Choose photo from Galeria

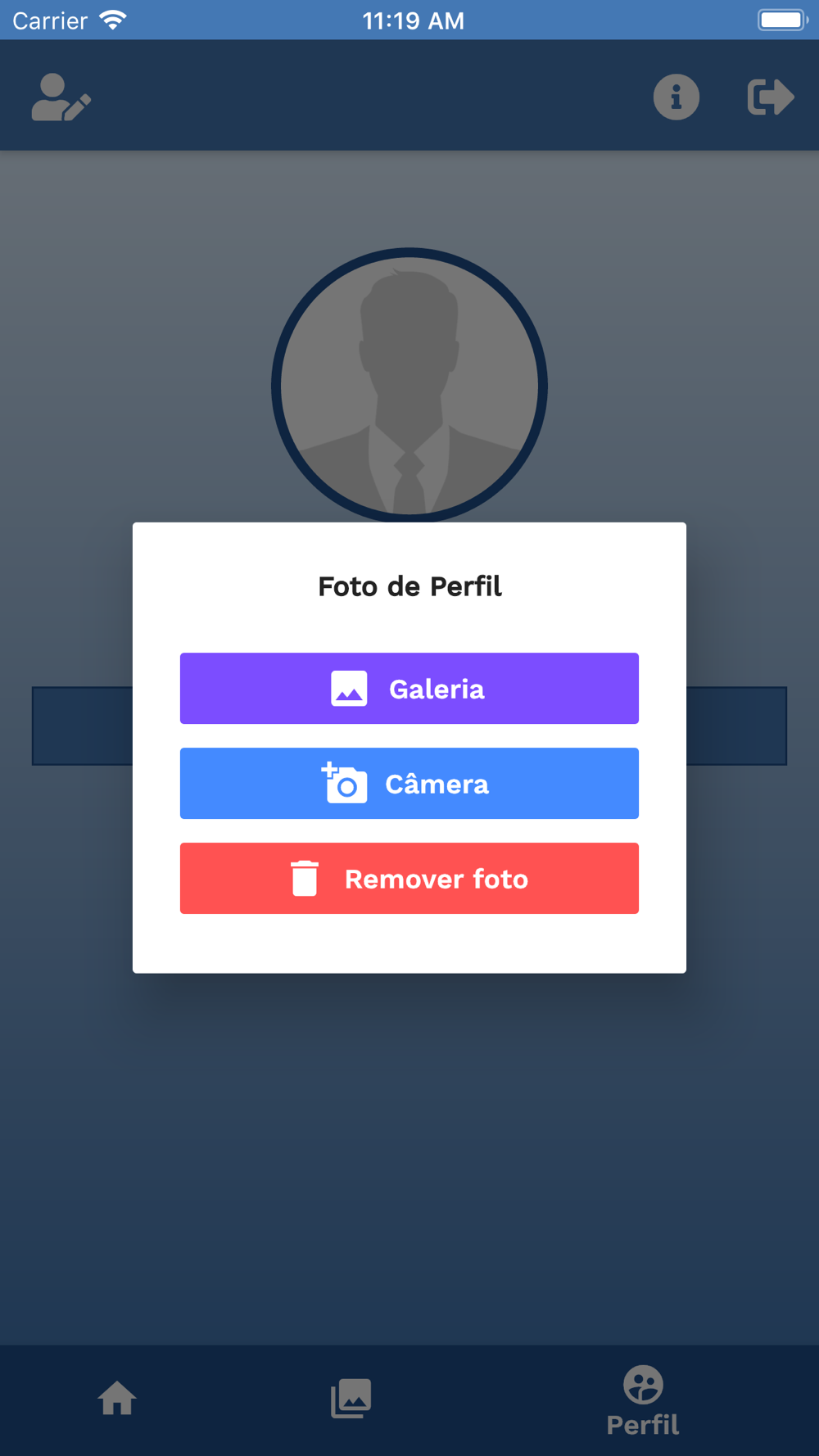pos(409,689)
